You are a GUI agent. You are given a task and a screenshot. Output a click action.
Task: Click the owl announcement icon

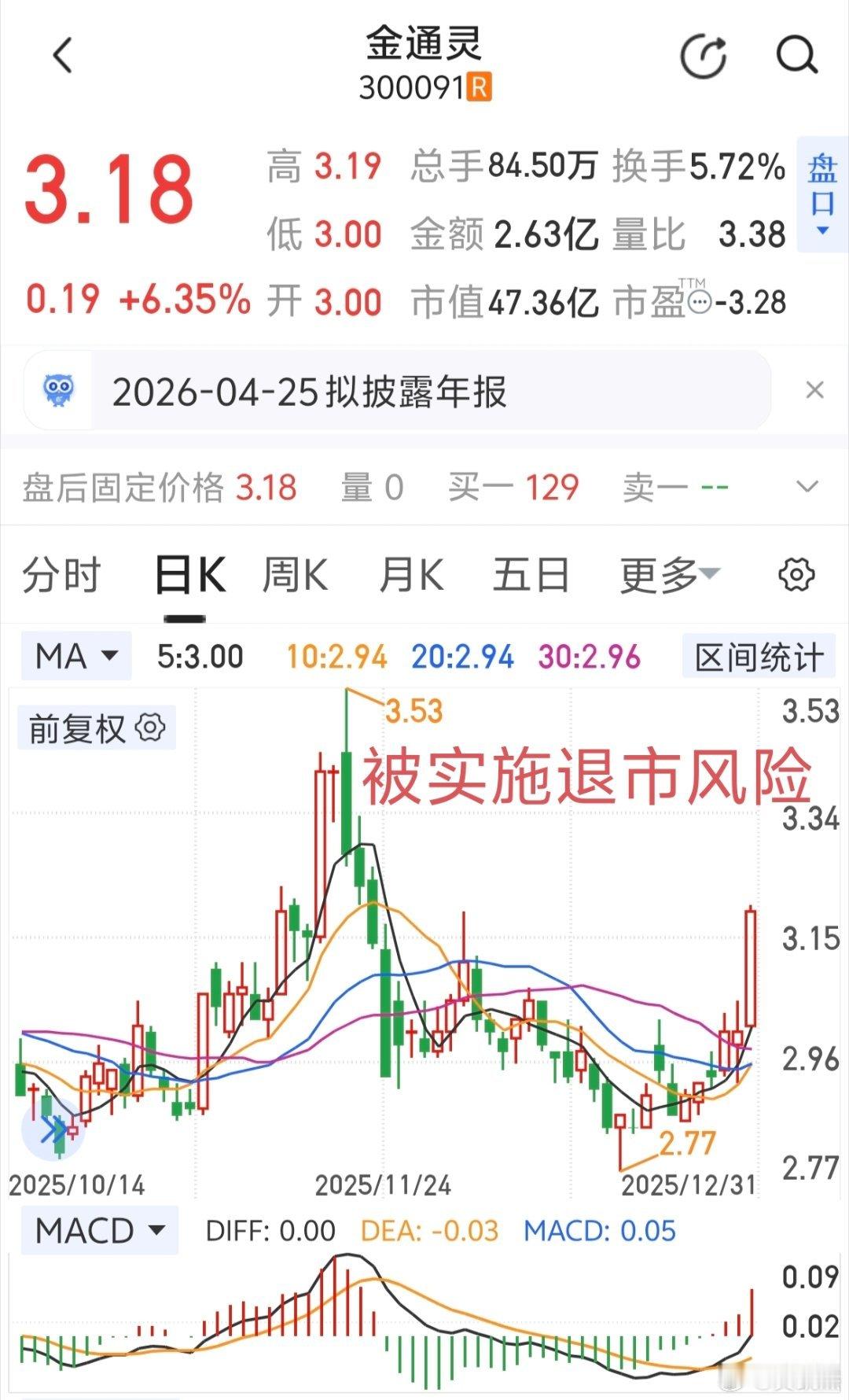[x=59, y=392]
